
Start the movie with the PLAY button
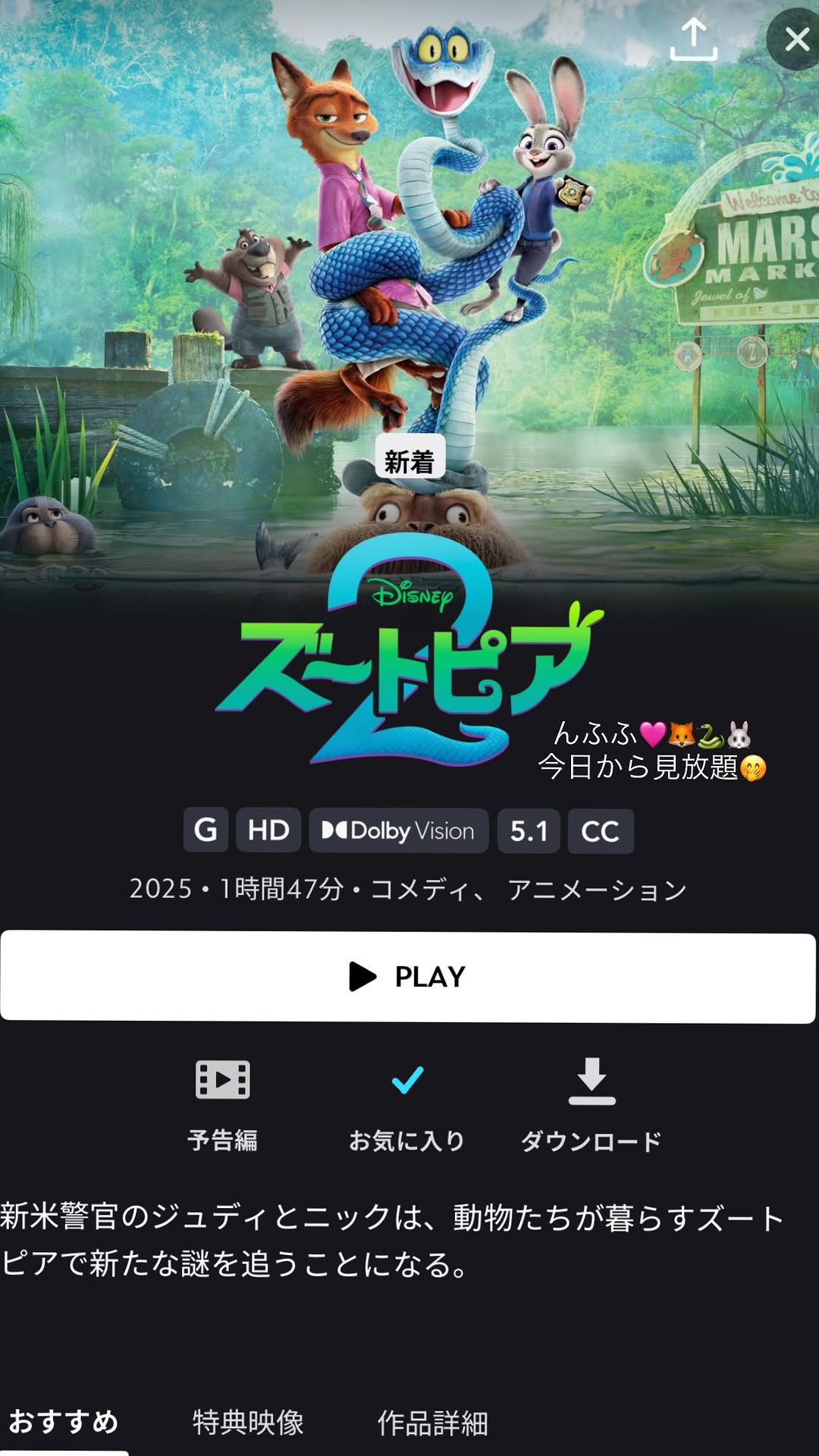(408, 977)
